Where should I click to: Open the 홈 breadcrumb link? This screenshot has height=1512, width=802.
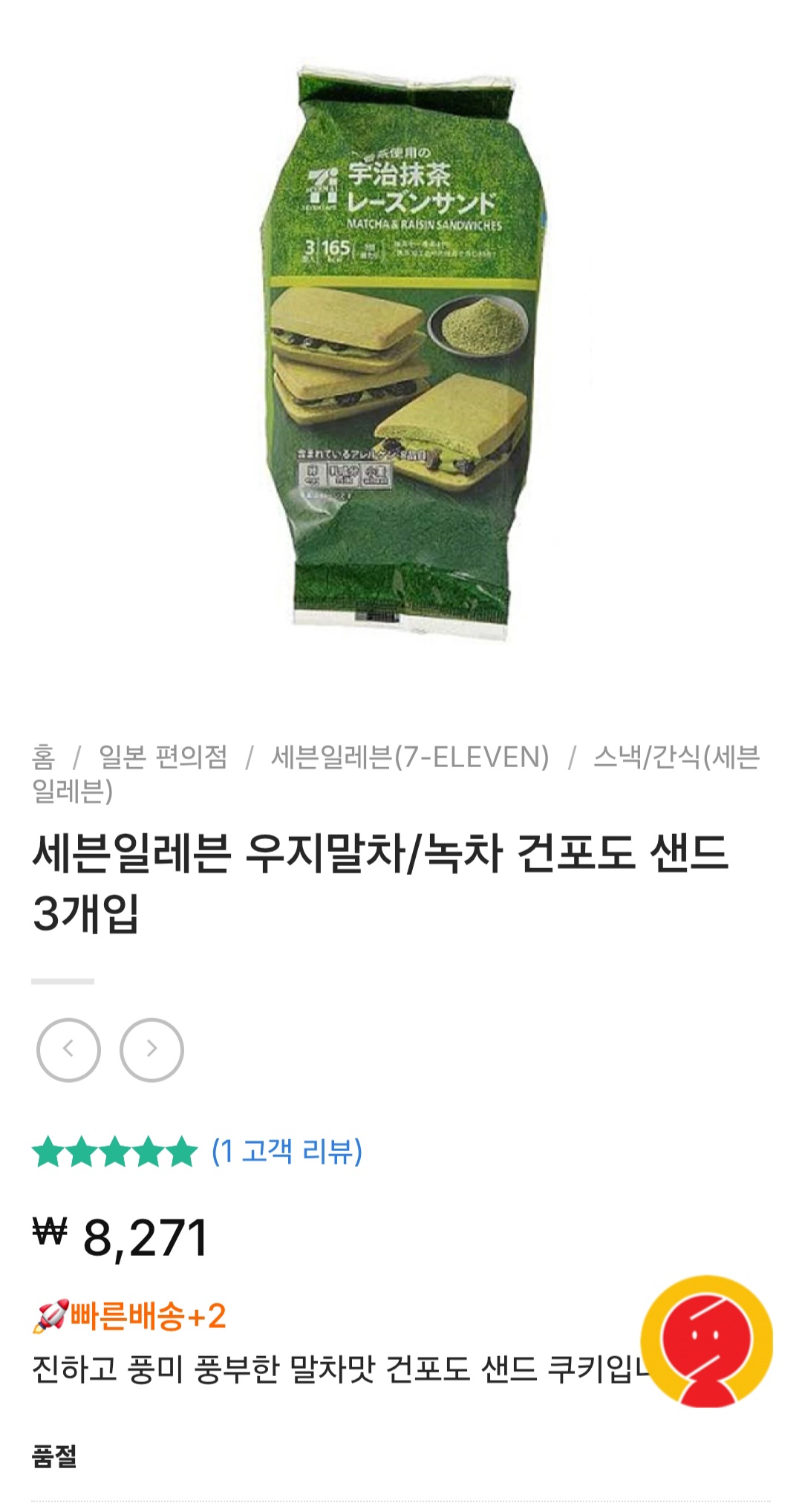[44, 757]
